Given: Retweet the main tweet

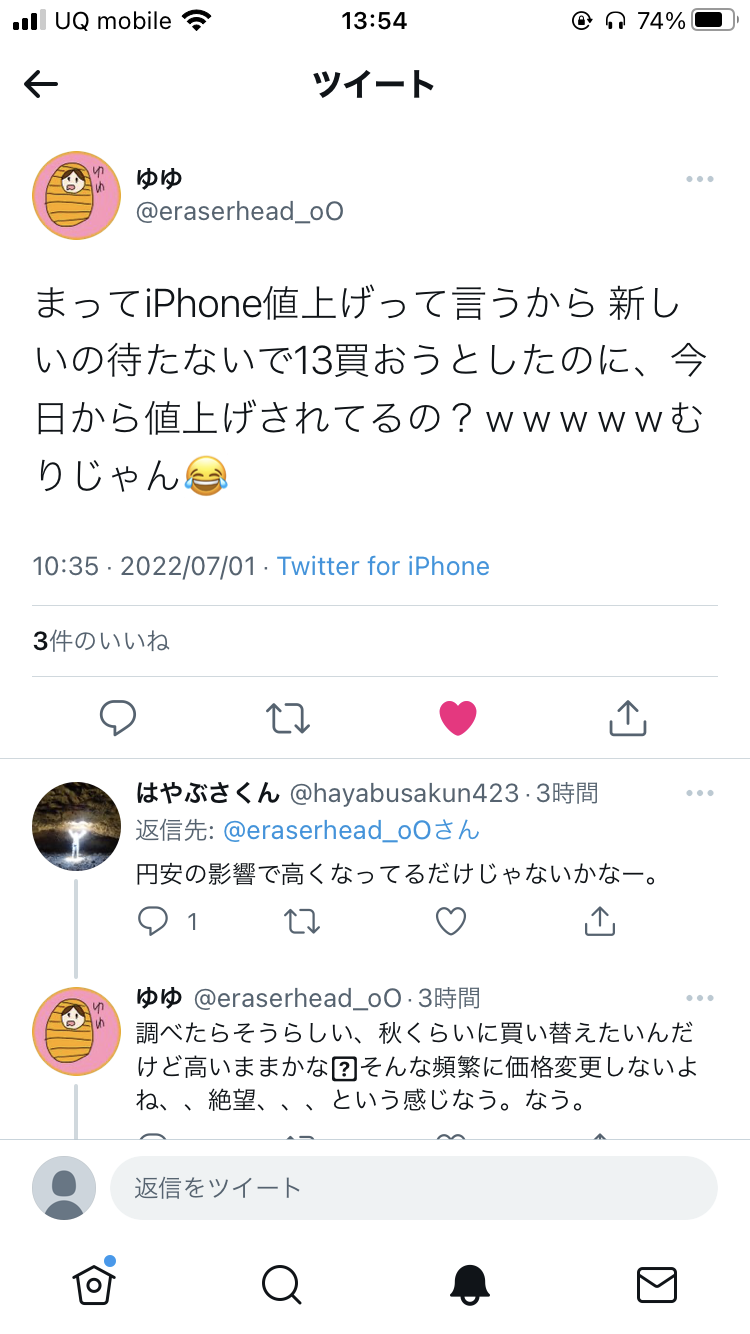Looking at the screenshot, I should tap(288, 717).
